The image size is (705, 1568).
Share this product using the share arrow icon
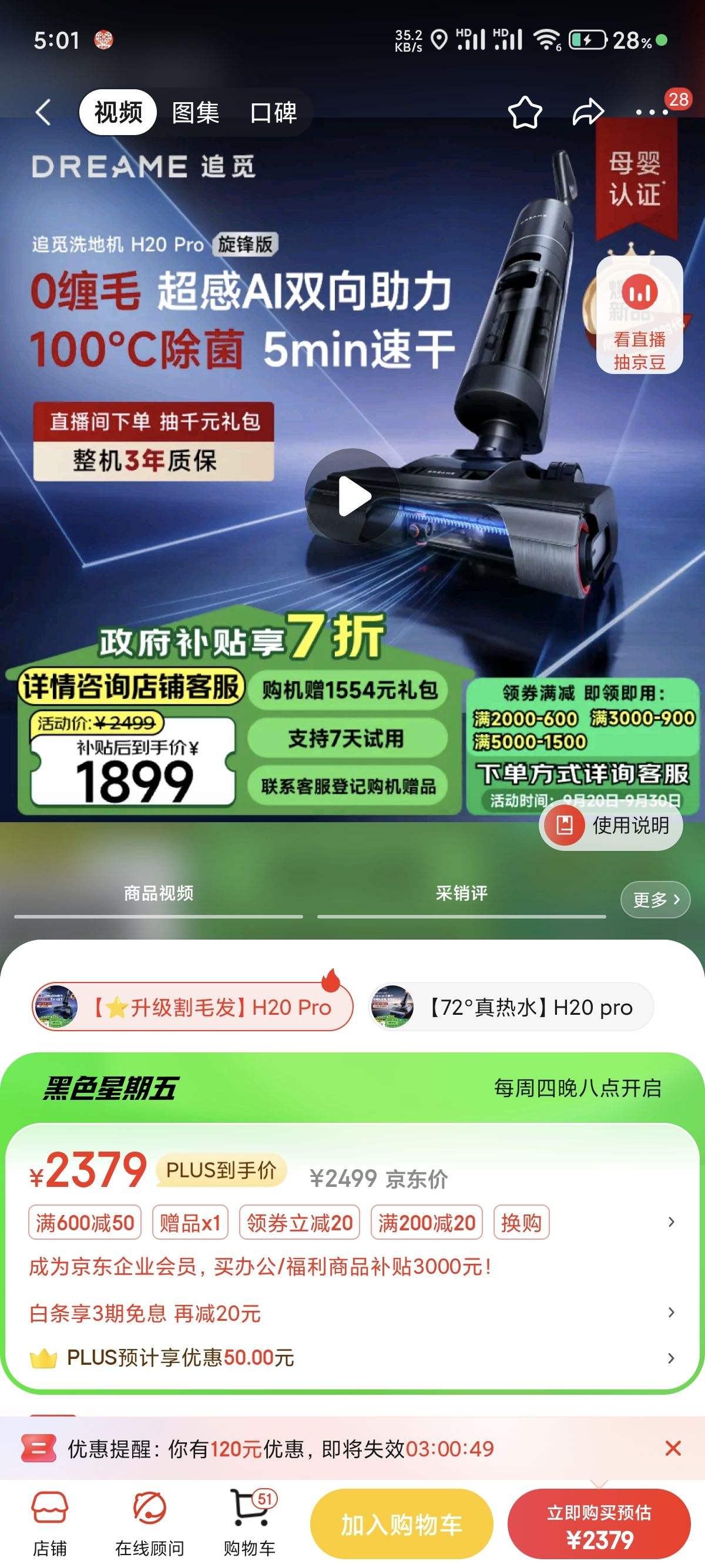(586, 112)
